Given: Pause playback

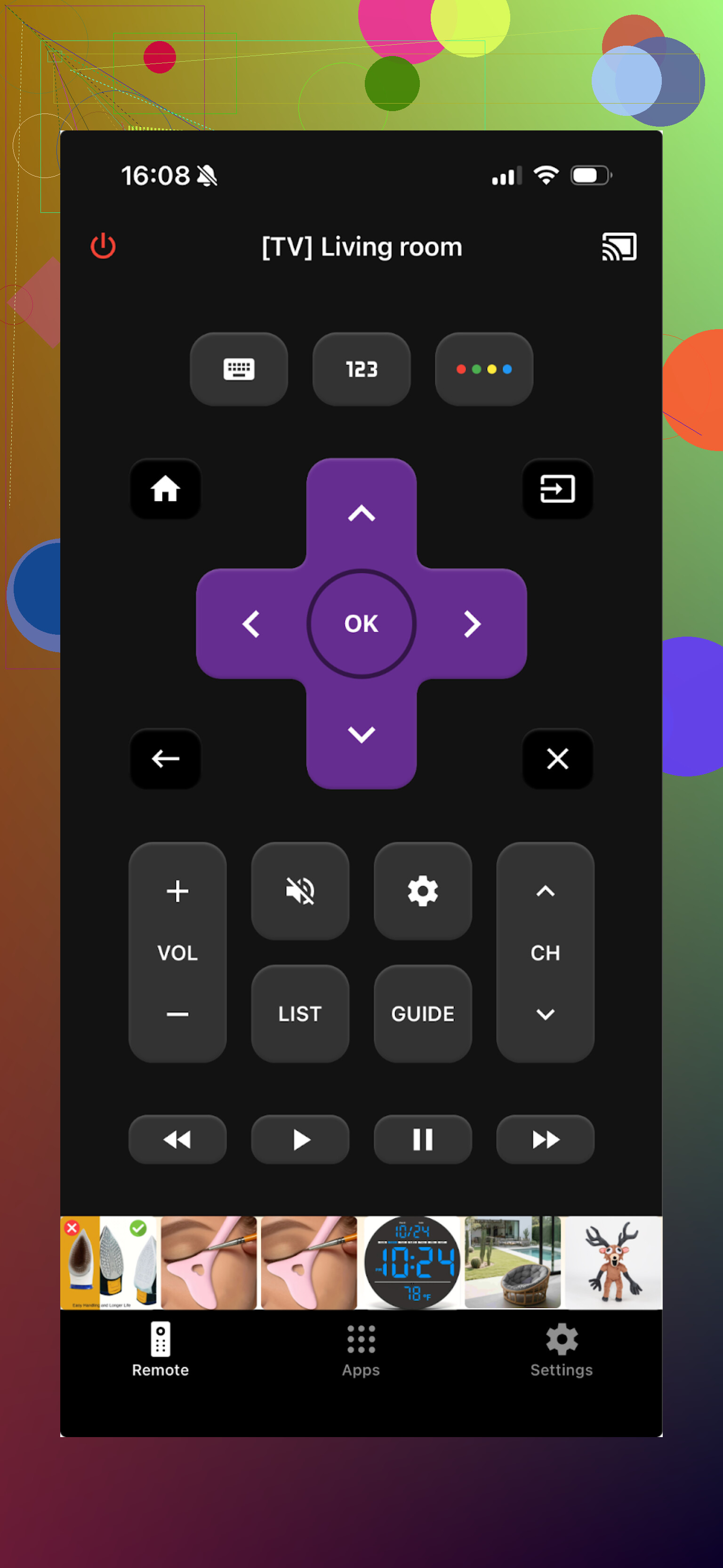Looking at the screenshot, I should (x=422, y=1139).
